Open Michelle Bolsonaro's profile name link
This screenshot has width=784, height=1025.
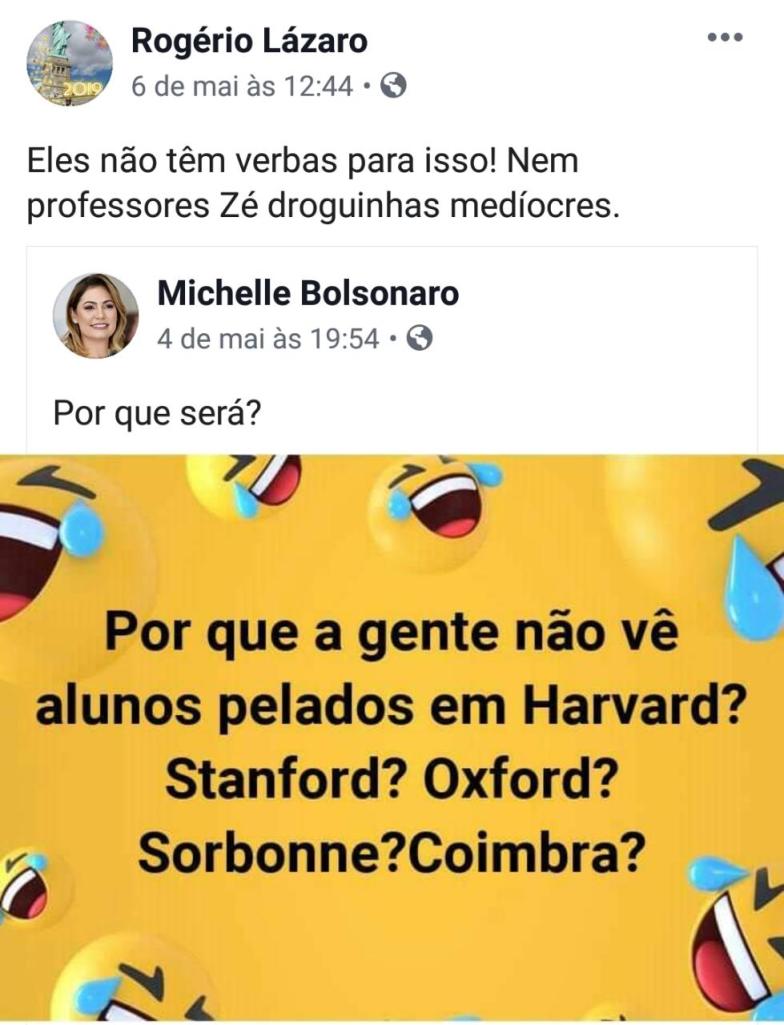(308, 293)
